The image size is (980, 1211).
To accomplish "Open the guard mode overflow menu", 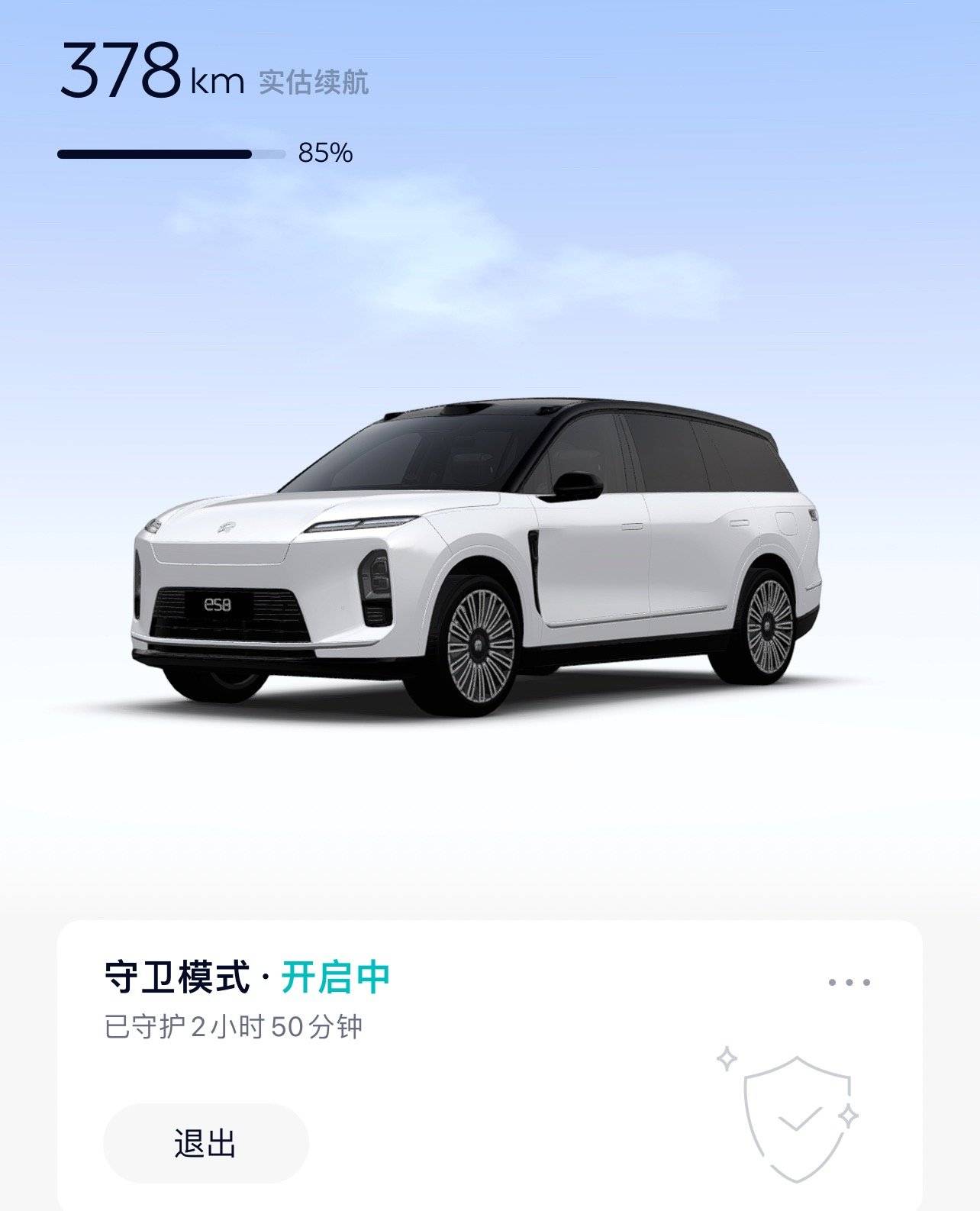I will tap(849, 983).
